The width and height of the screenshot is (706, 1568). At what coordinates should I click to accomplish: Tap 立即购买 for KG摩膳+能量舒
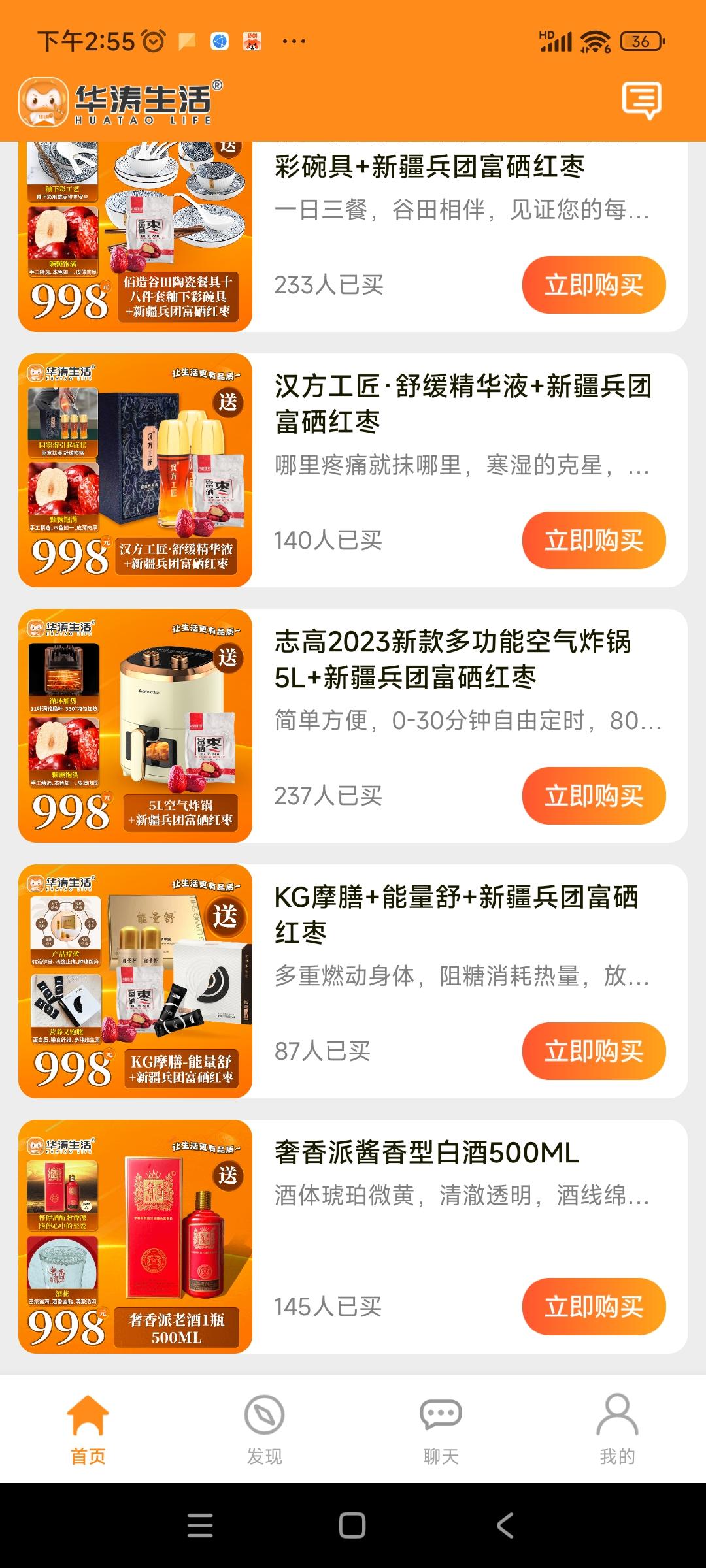(594, 1051)
